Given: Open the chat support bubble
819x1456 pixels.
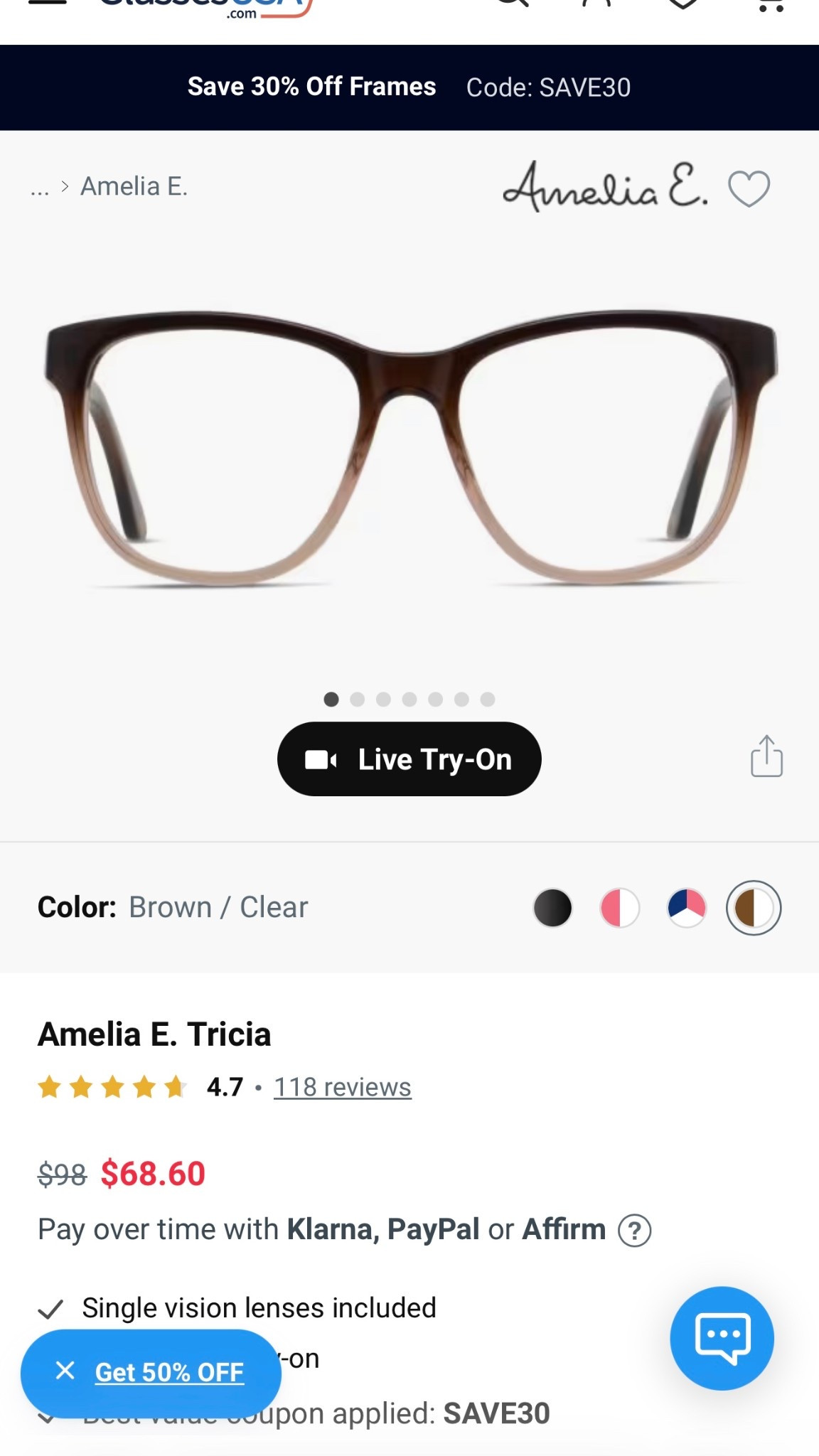Looking at the screenshot, I should click(x=724, y=1337).
